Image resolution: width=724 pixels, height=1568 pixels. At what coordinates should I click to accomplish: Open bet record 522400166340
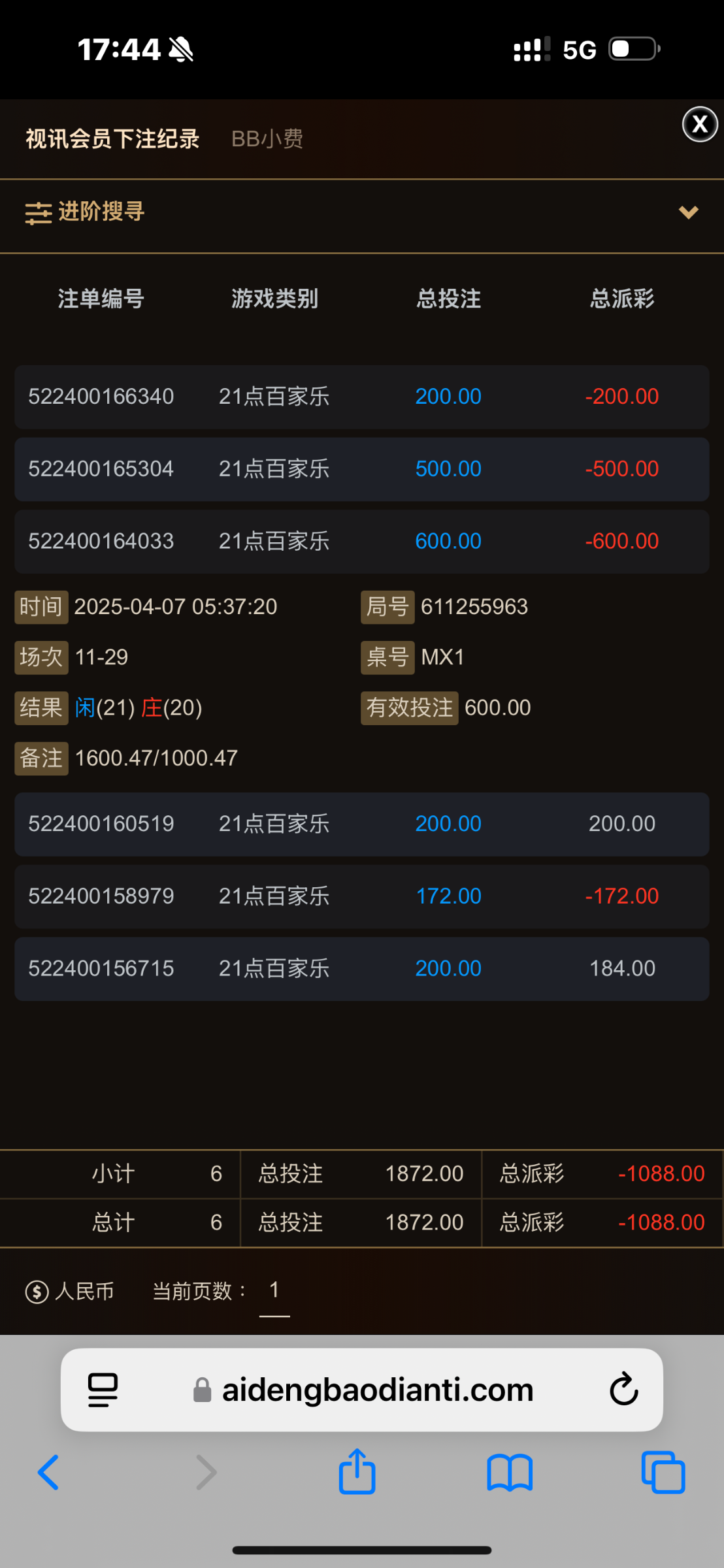click(362, 397)
